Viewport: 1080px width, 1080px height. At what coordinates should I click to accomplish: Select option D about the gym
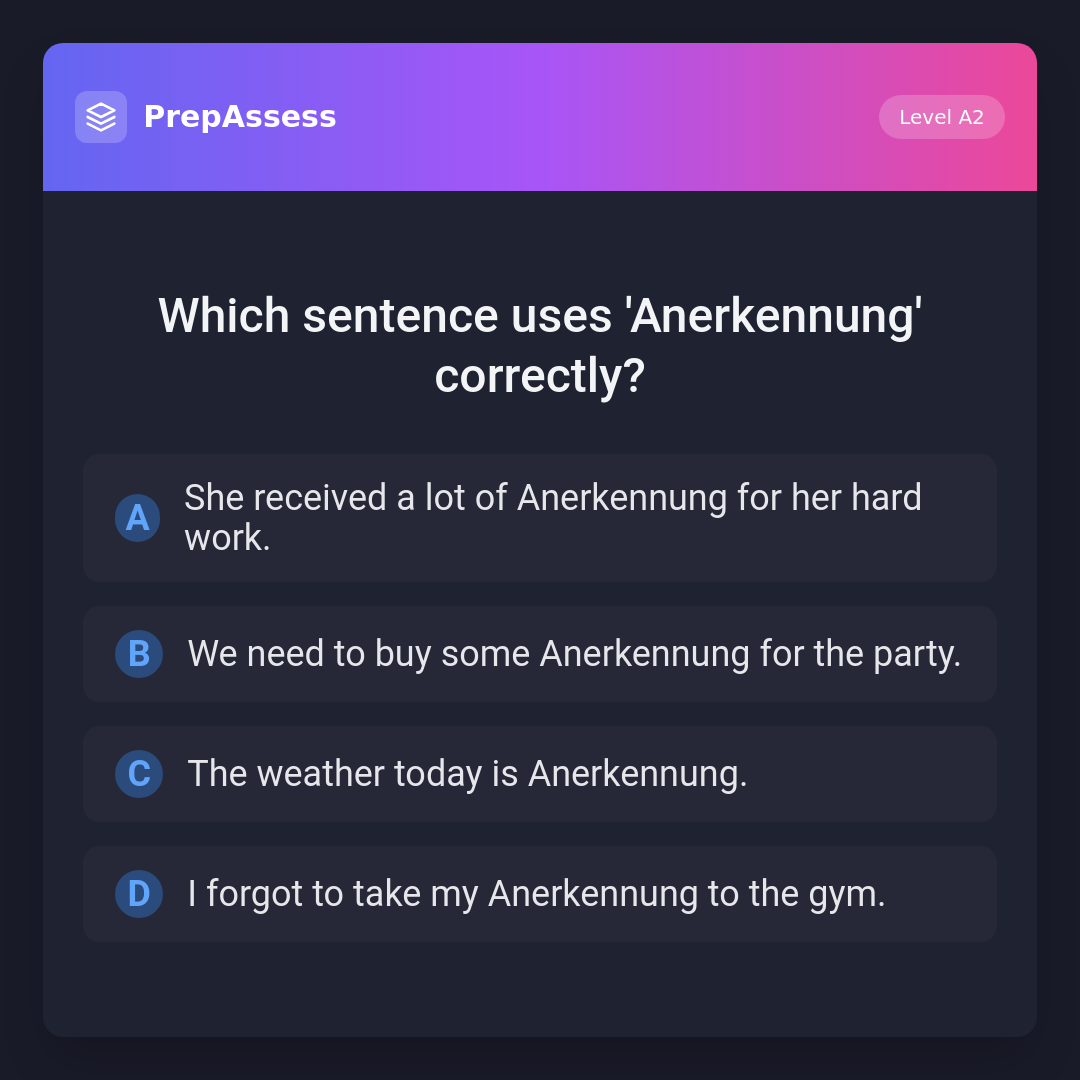coord(540,894)
